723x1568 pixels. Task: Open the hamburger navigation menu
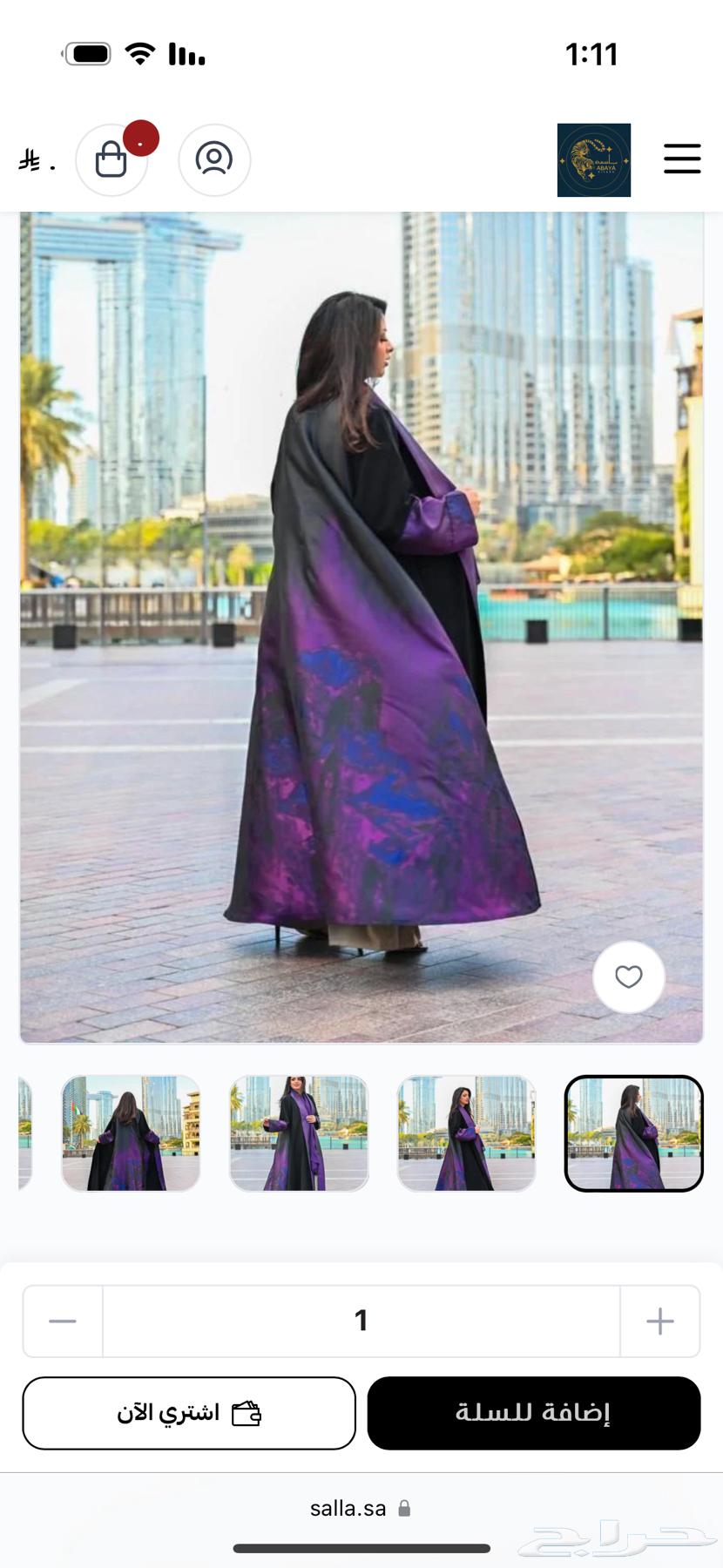pos(682,159)
